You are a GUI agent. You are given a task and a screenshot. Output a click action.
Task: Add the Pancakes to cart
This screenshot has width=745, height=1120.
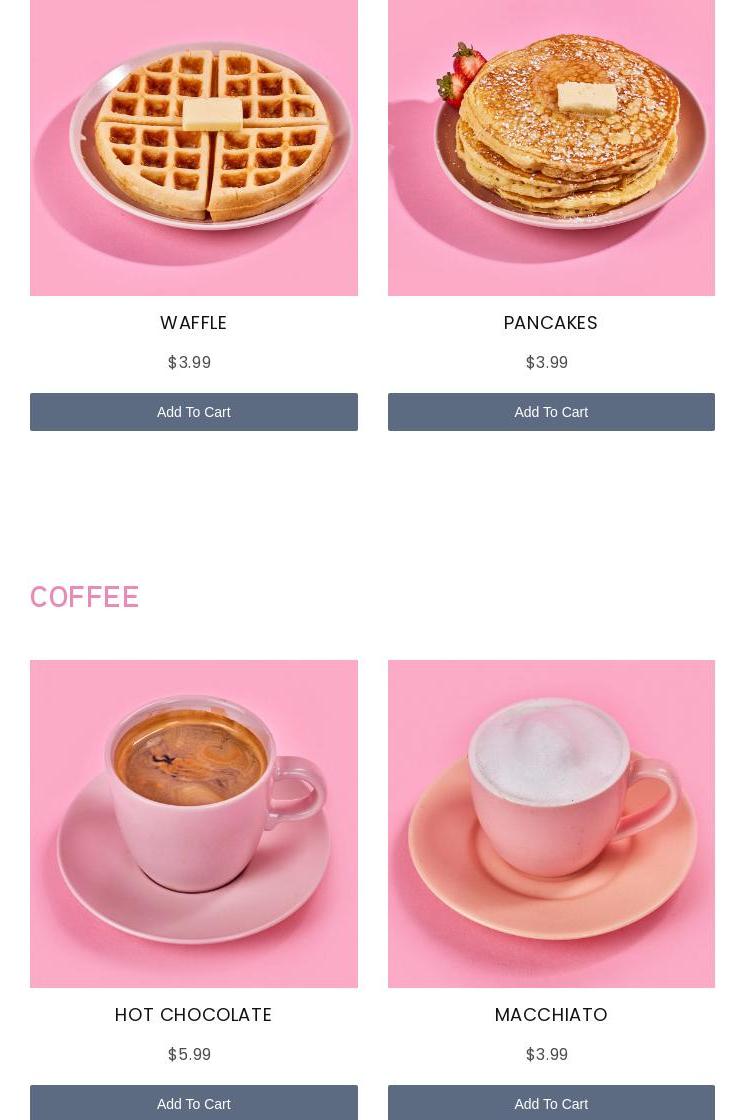pos(551,412)
